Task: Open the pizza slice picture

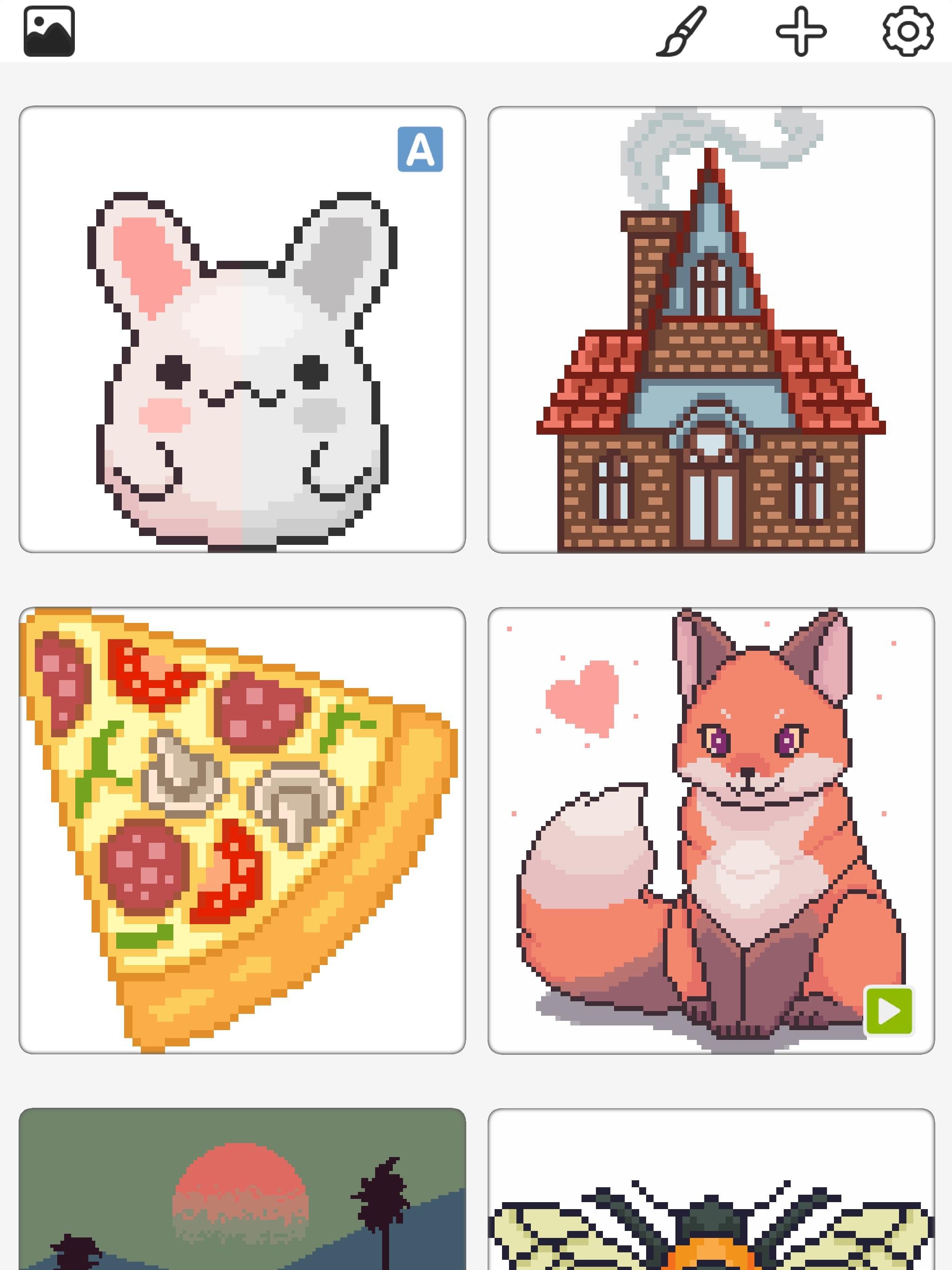Action: click(x=242, y=830)
